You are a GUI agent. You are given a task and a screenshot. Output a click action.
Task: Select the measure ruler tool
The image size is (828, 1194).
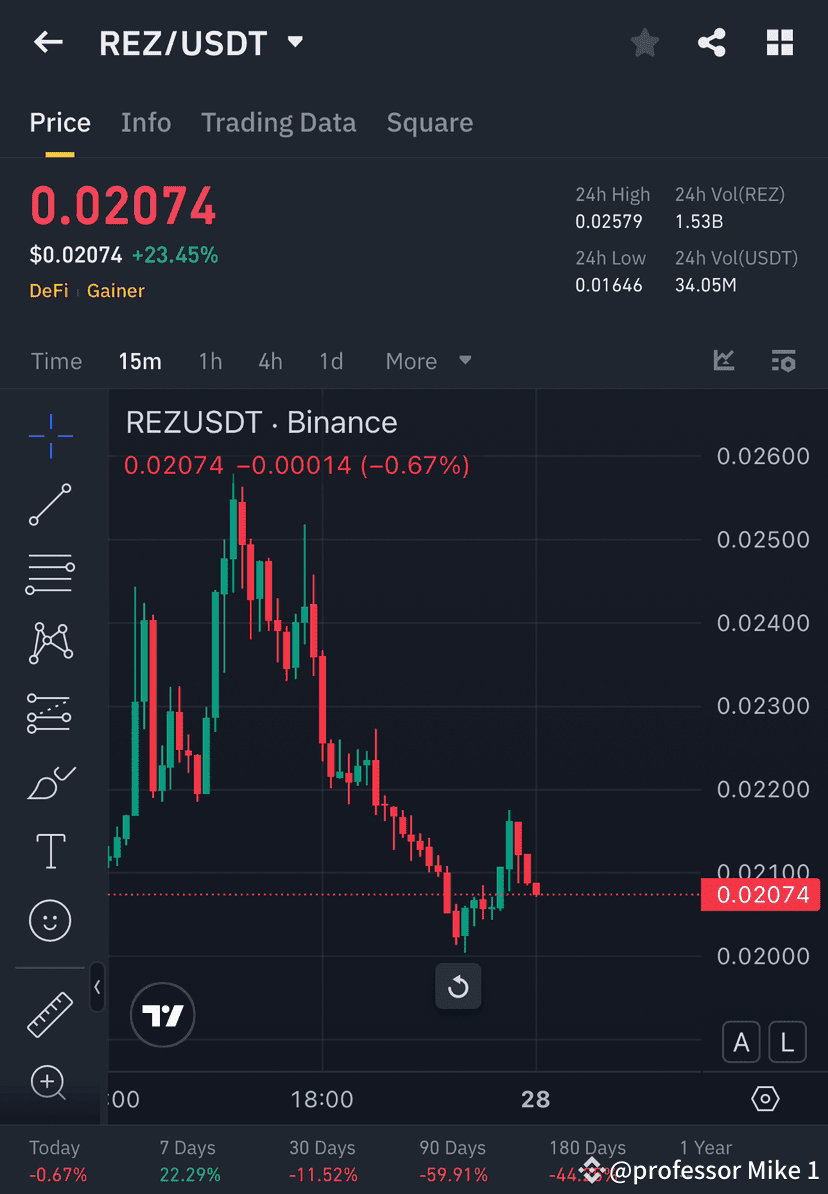(x=50, y=1013)
